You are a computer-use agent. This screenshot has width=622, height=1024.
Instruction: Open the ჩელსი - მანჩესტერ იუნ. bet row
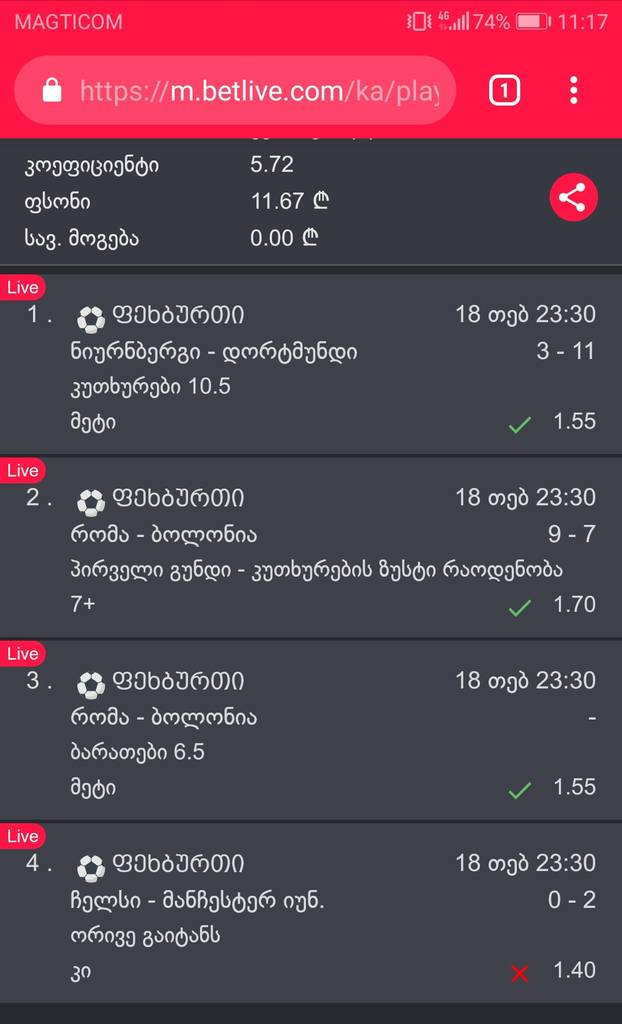click(x=310, y=915)
